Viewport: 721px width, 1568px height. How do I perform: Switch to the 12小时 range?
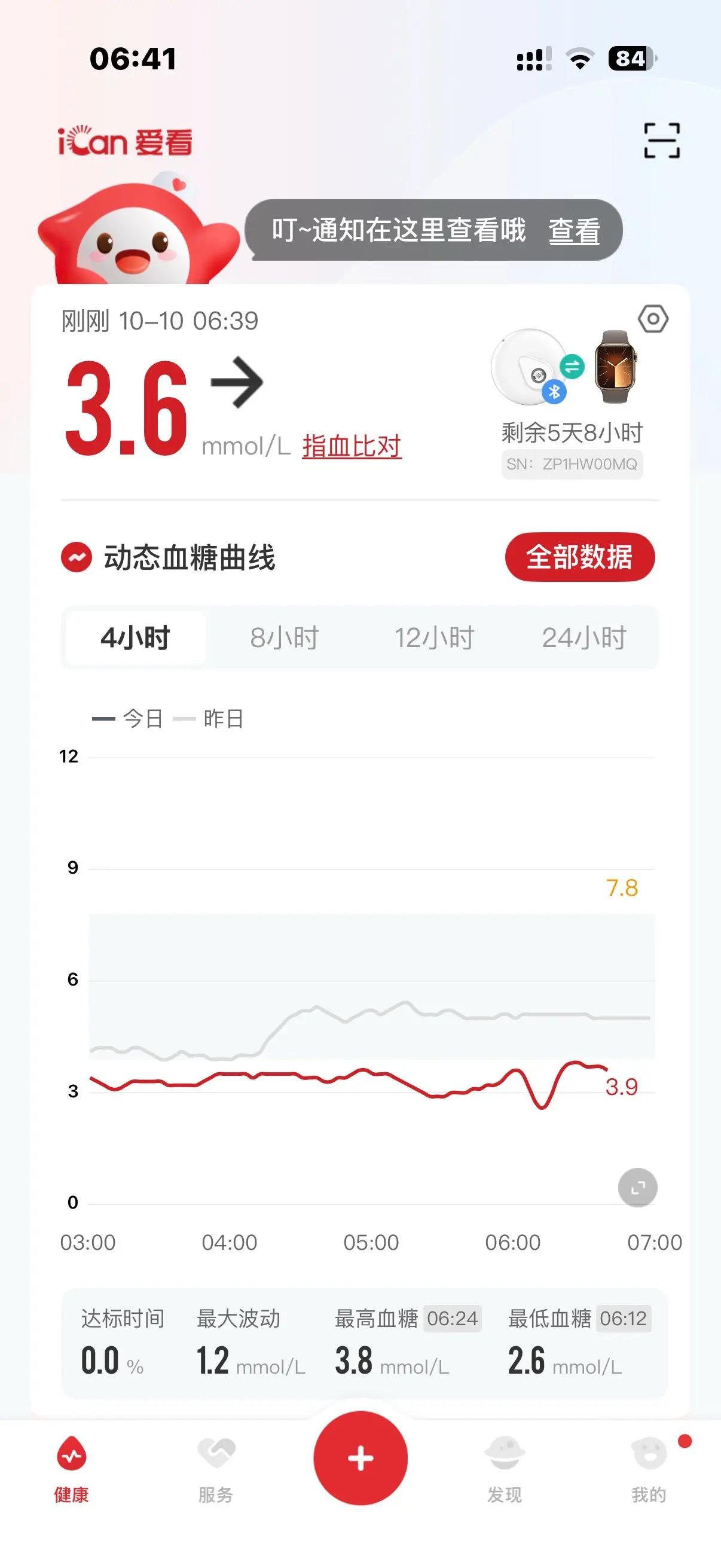click(x=434, y=638)
